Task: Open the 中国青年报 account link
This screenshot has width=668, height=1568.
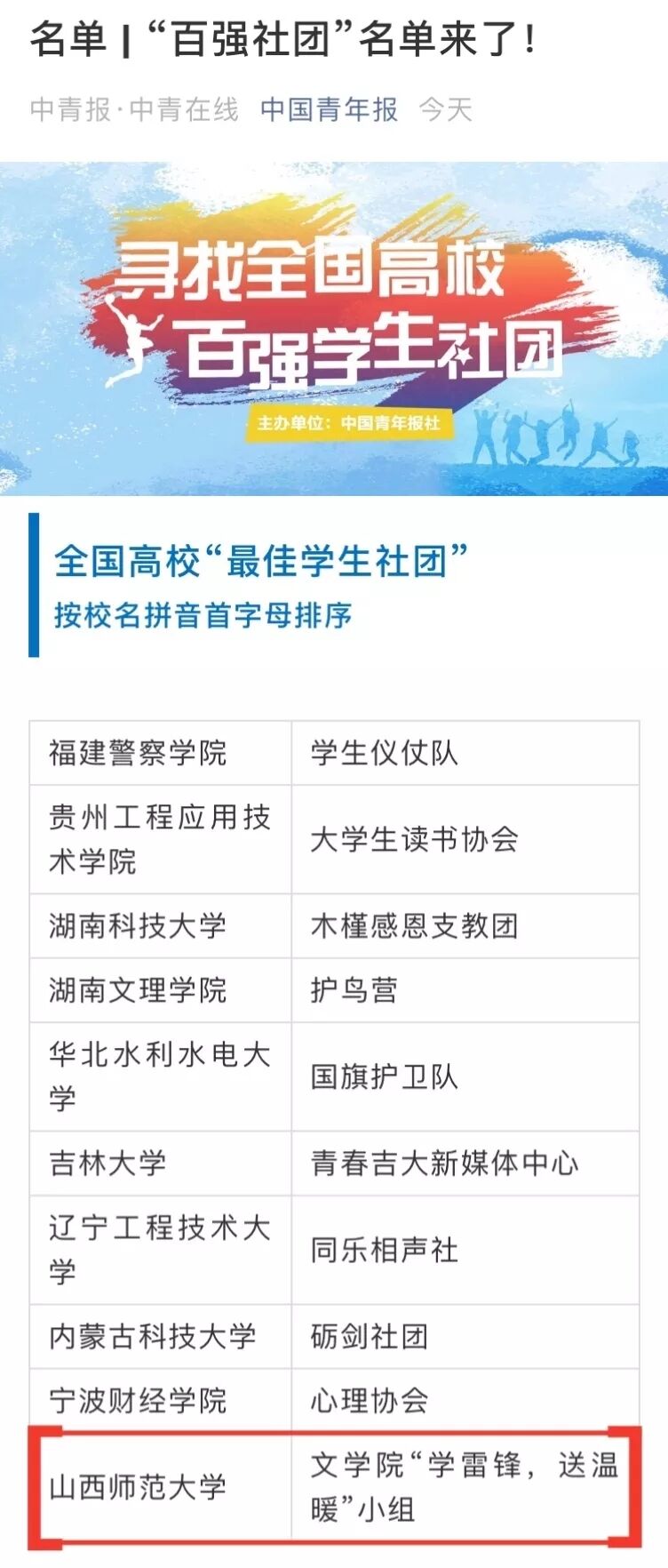Action: click(329, 109)
